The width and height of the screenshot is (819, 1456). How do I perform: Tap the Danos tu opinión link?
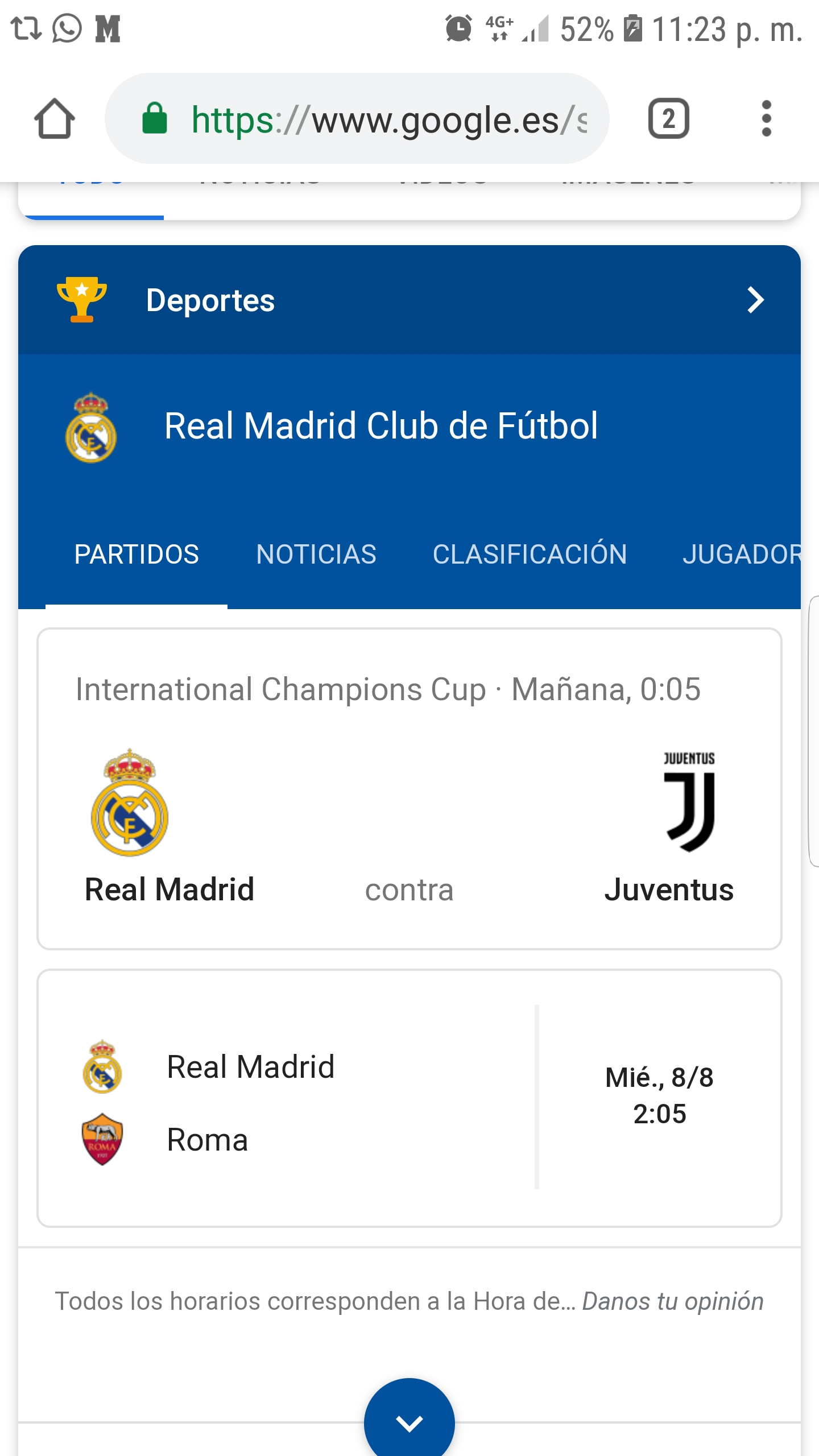[x=673, y=1301]
